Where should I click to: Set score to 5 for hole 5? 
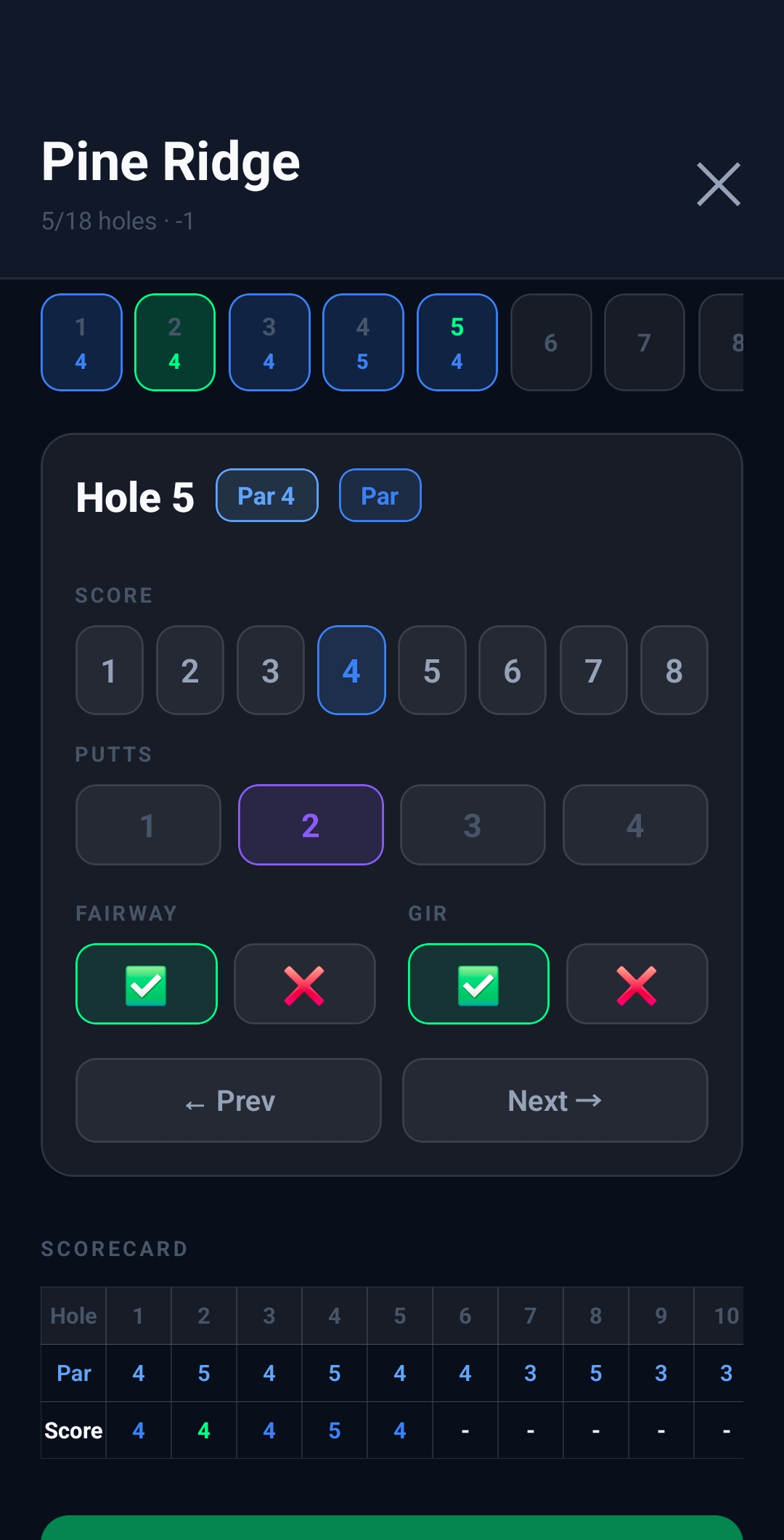432,670
